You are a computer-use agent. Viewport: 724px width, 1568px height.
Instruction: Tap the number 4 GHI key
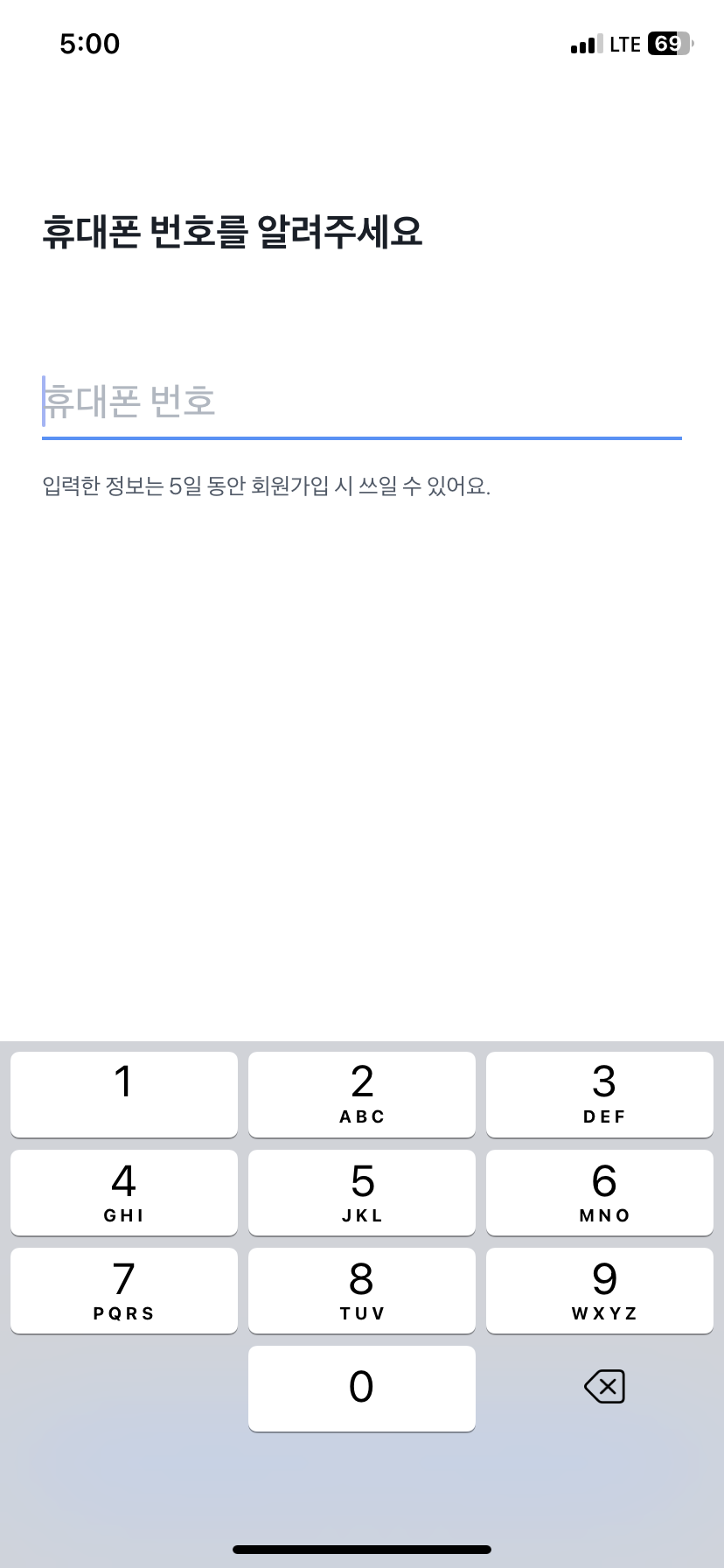[123, 1192]
